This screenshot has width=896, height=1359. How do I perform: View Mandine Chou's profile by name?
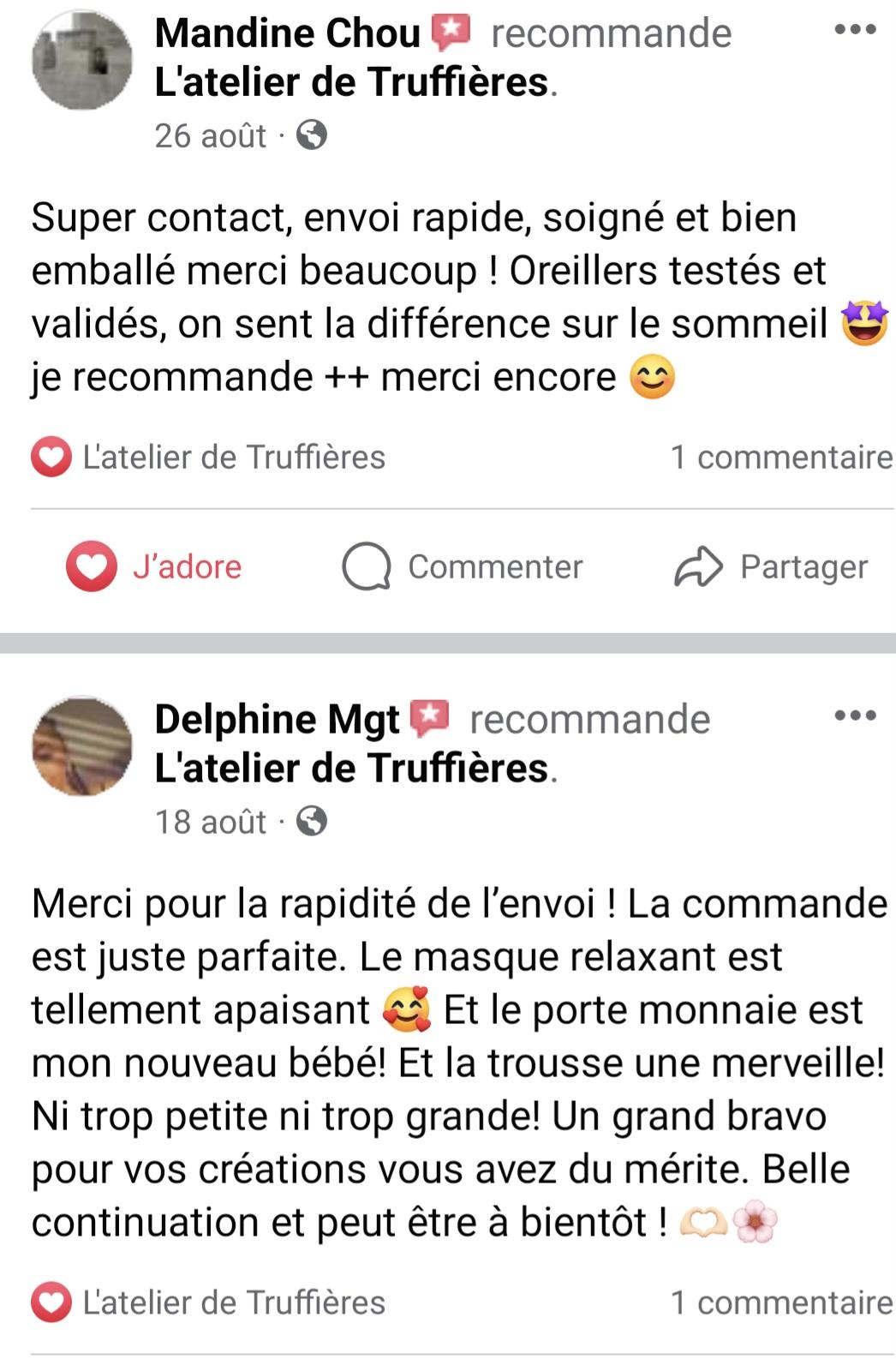click(x=287, y=33)
